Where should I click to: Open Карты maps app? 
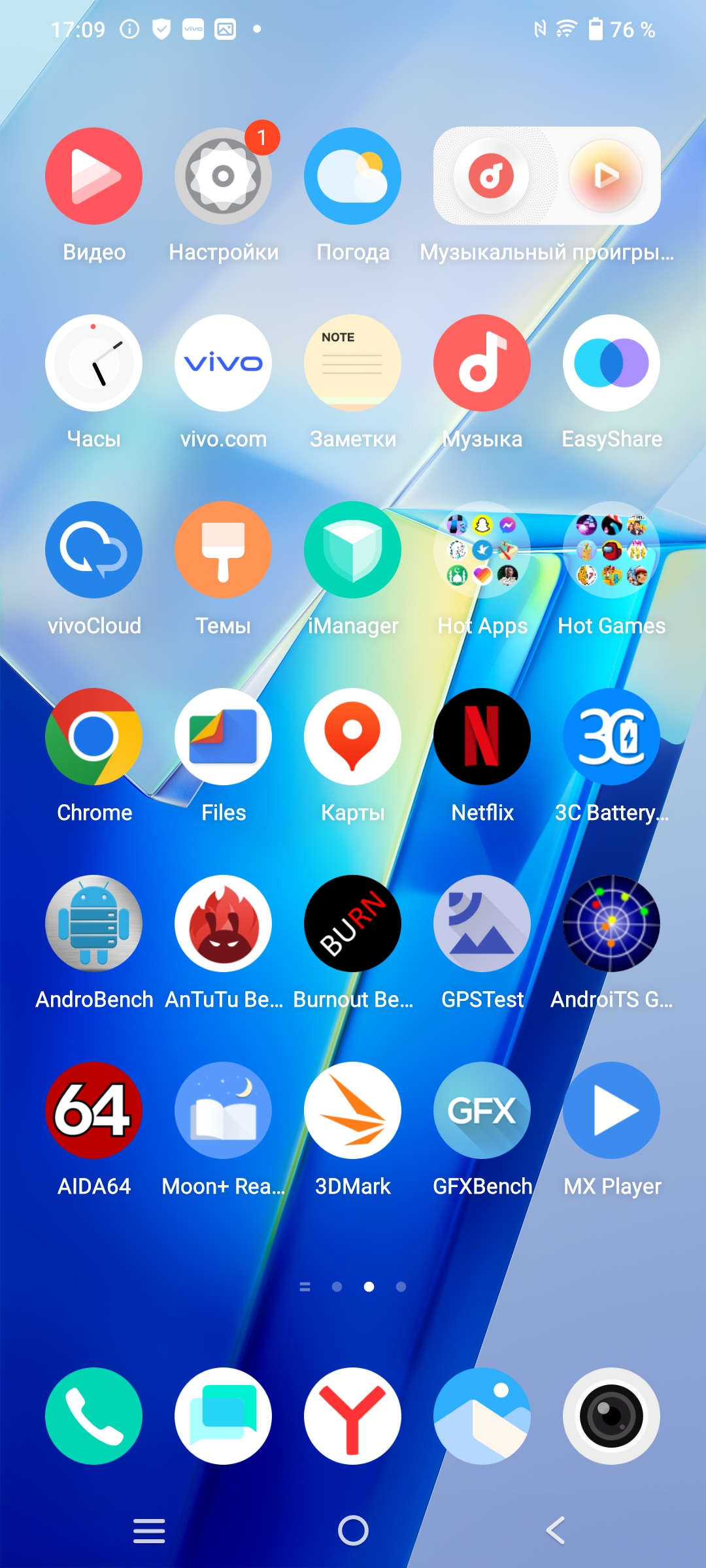pos(352,737)
